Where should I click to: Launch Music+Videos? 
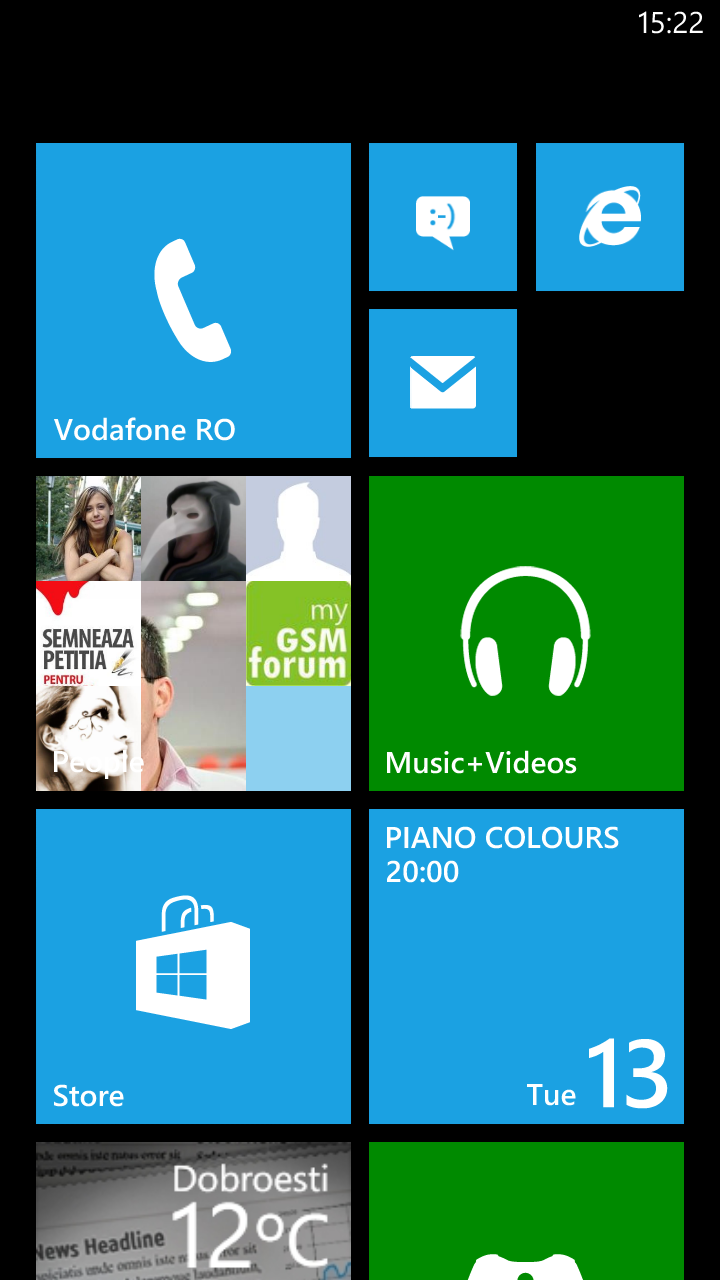(x=526, y=633)
